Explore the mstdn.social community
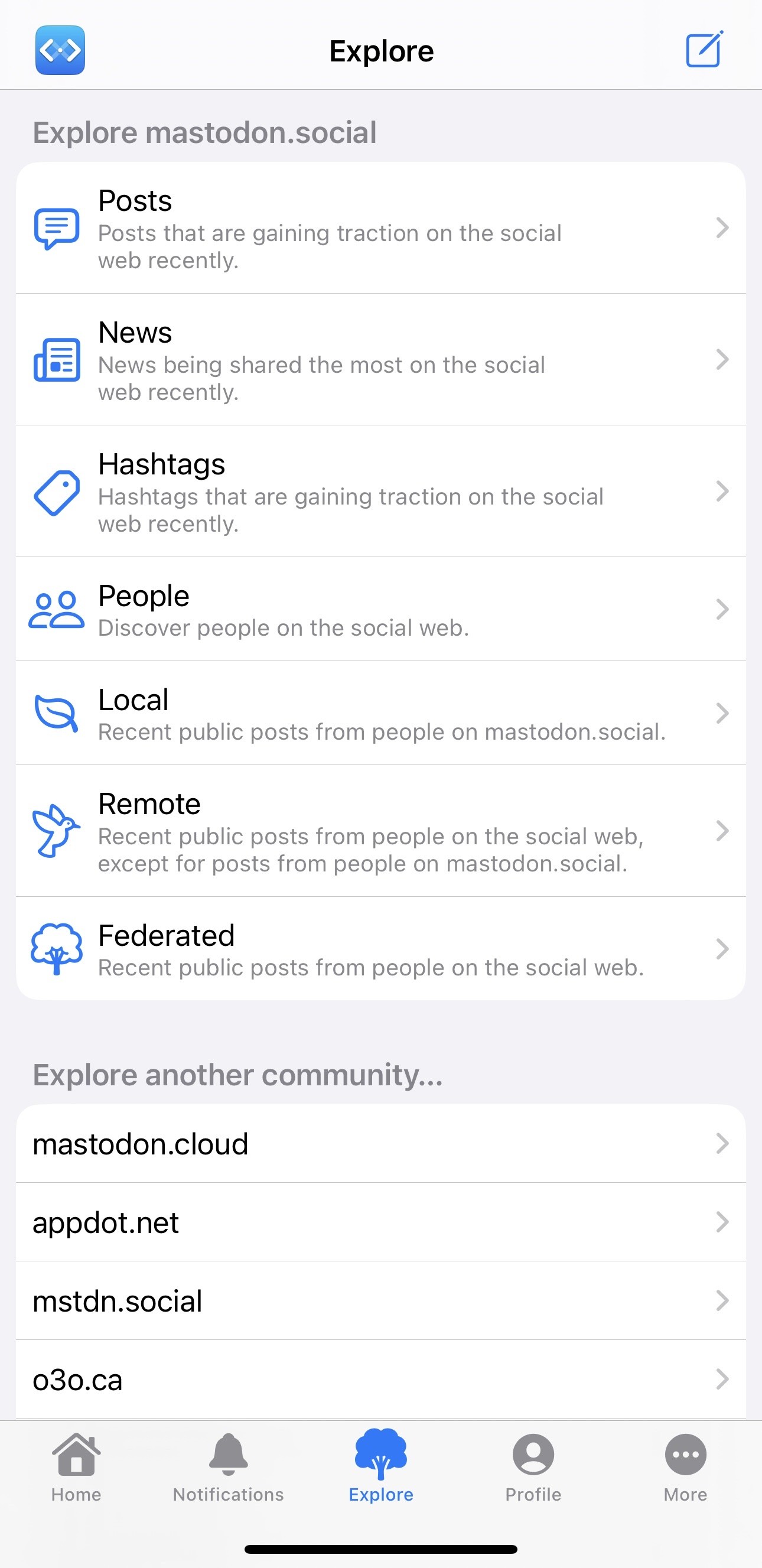Image resolution: width=762 pixels, height=1568 pixels. point(380,1301)
